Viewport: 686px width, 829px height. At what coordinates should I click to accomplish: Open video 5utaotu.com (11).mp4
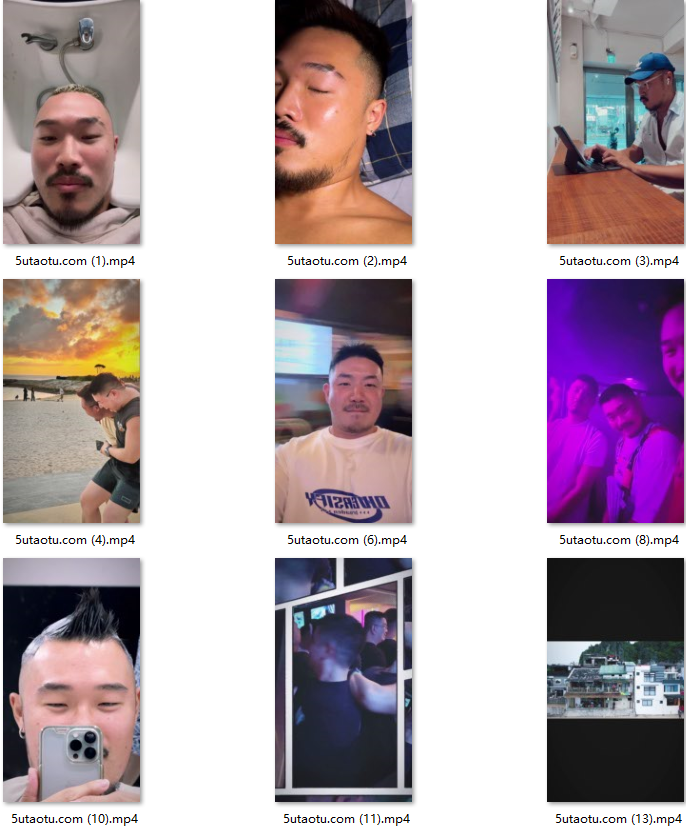(343, 680)
